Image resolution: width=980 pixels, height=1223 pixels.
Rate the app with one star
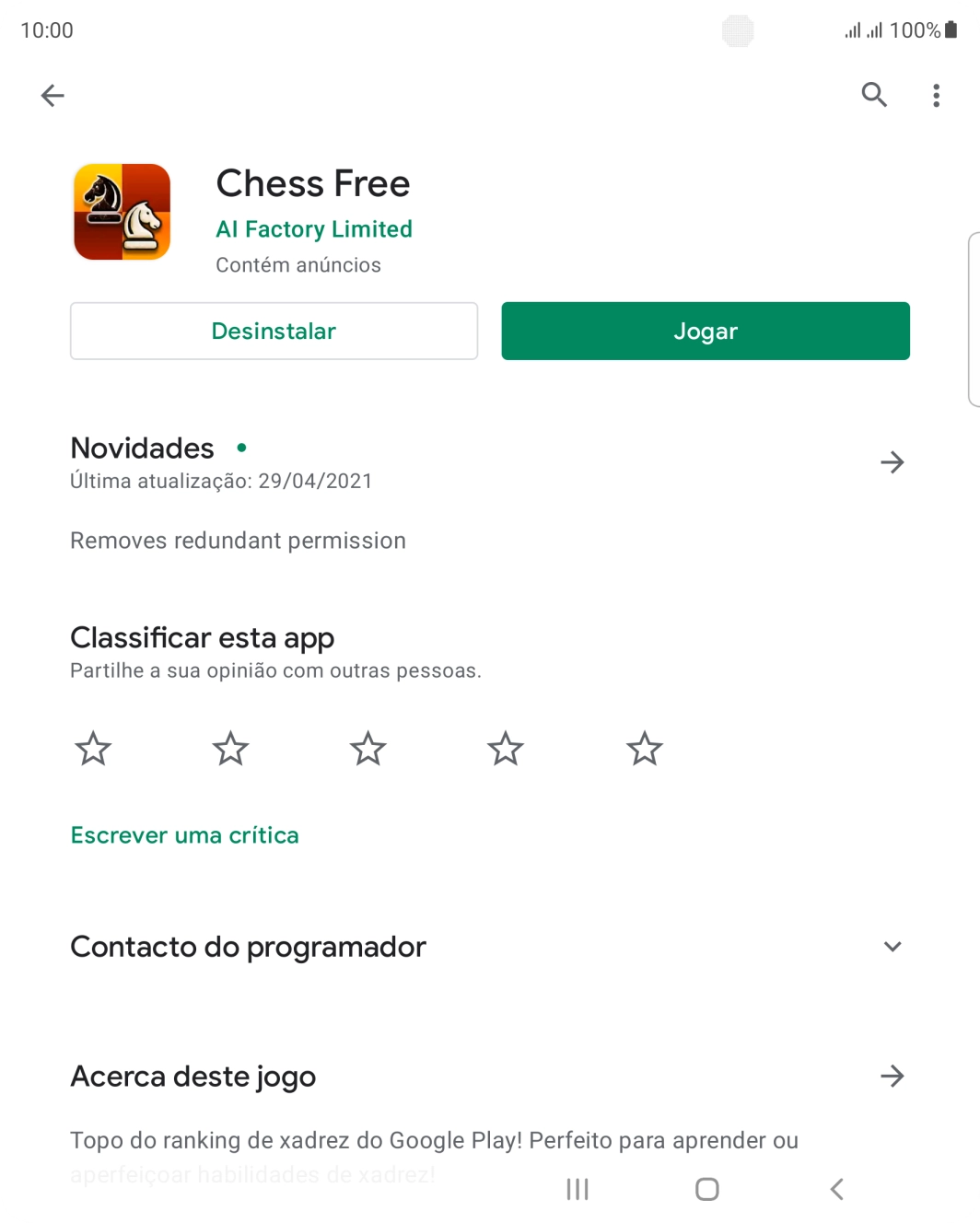[93, 748]
